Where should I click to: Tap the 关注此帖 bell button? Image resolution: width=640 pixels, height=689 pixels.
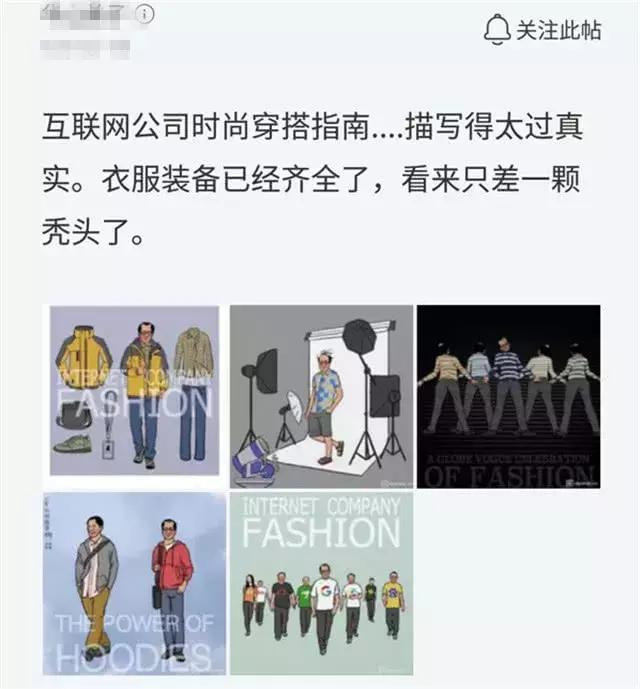[543, 30]
